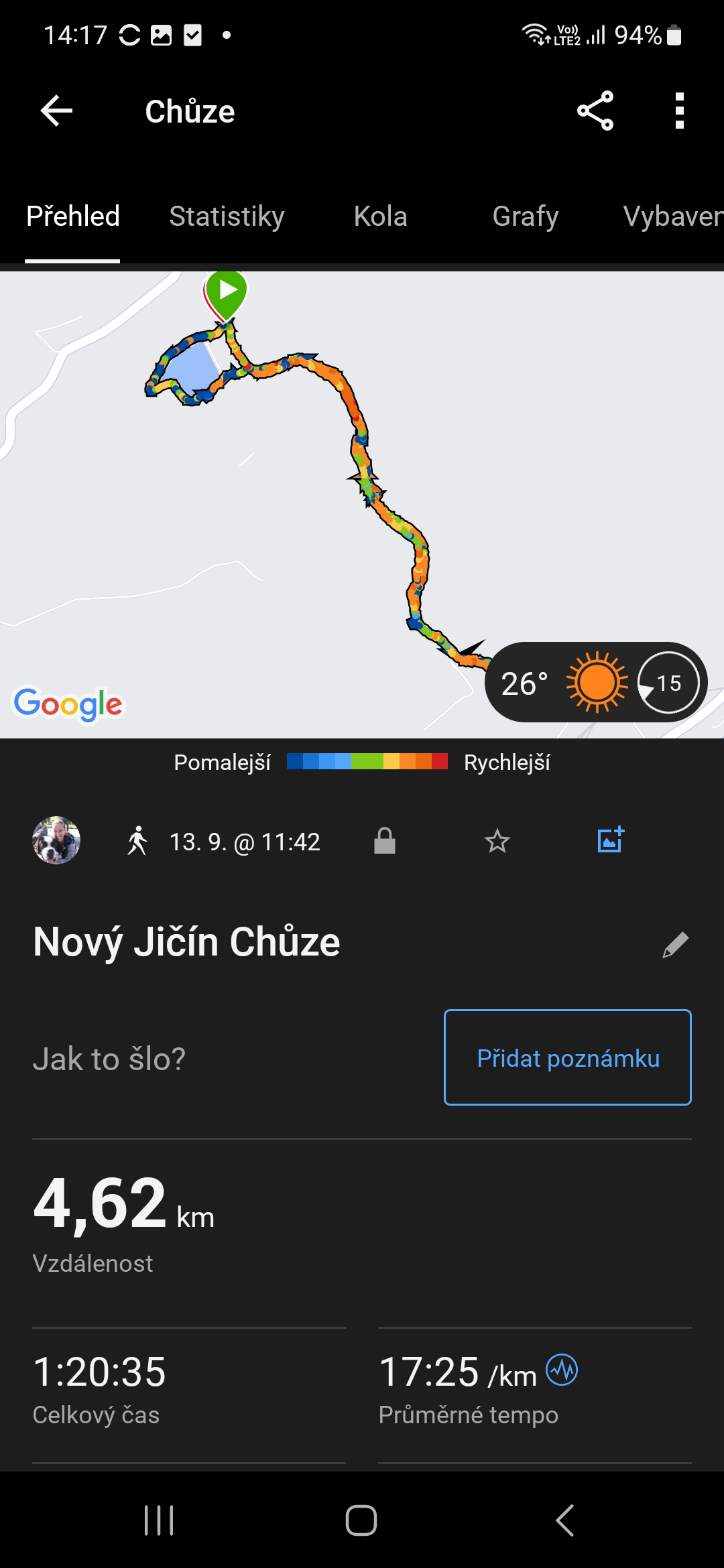Image resolution: width=724 pixels, height=1568 pixels.
Task: Add a photo to the activity
Action: pyautogui.click(x=611, y=840)
